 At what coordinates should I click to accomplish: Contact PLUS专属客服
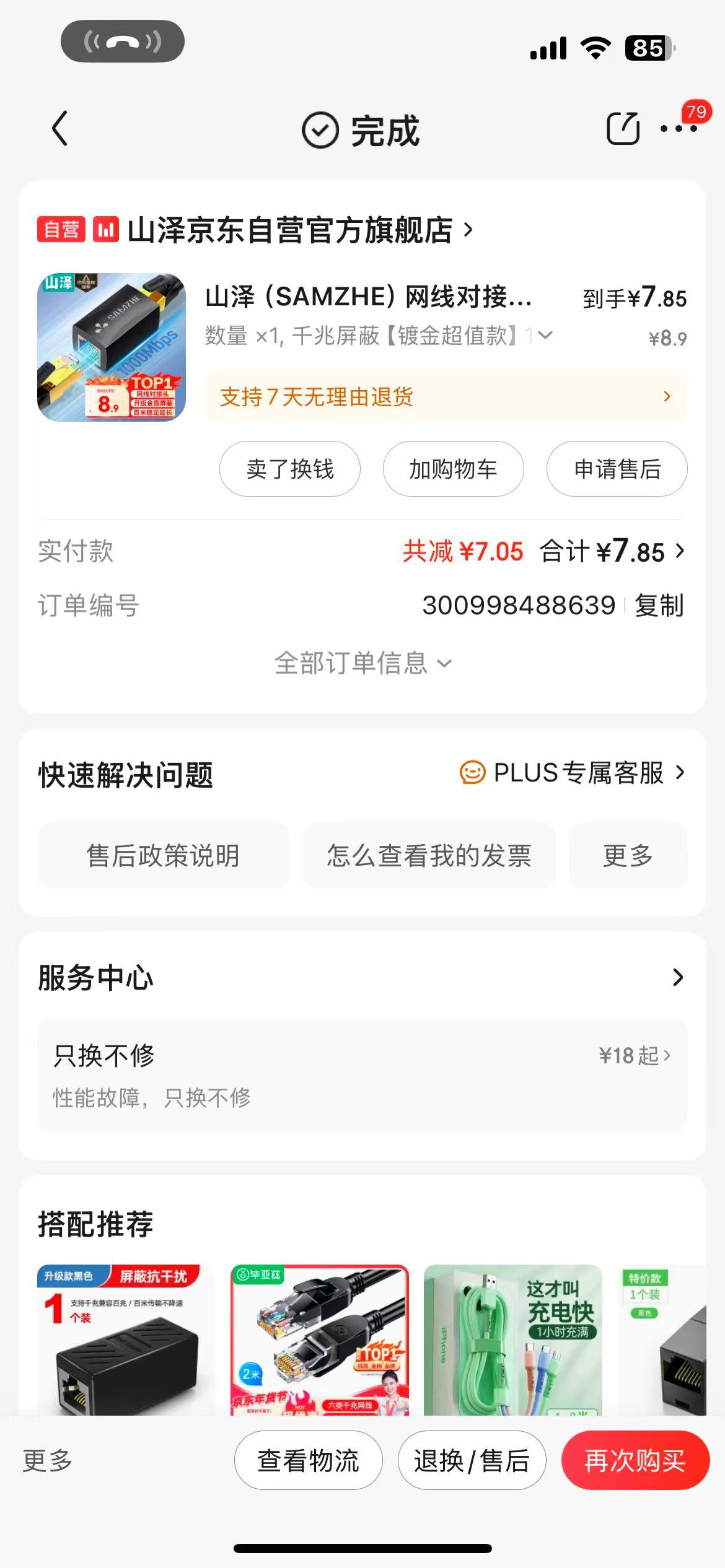[x=573, y=773]
